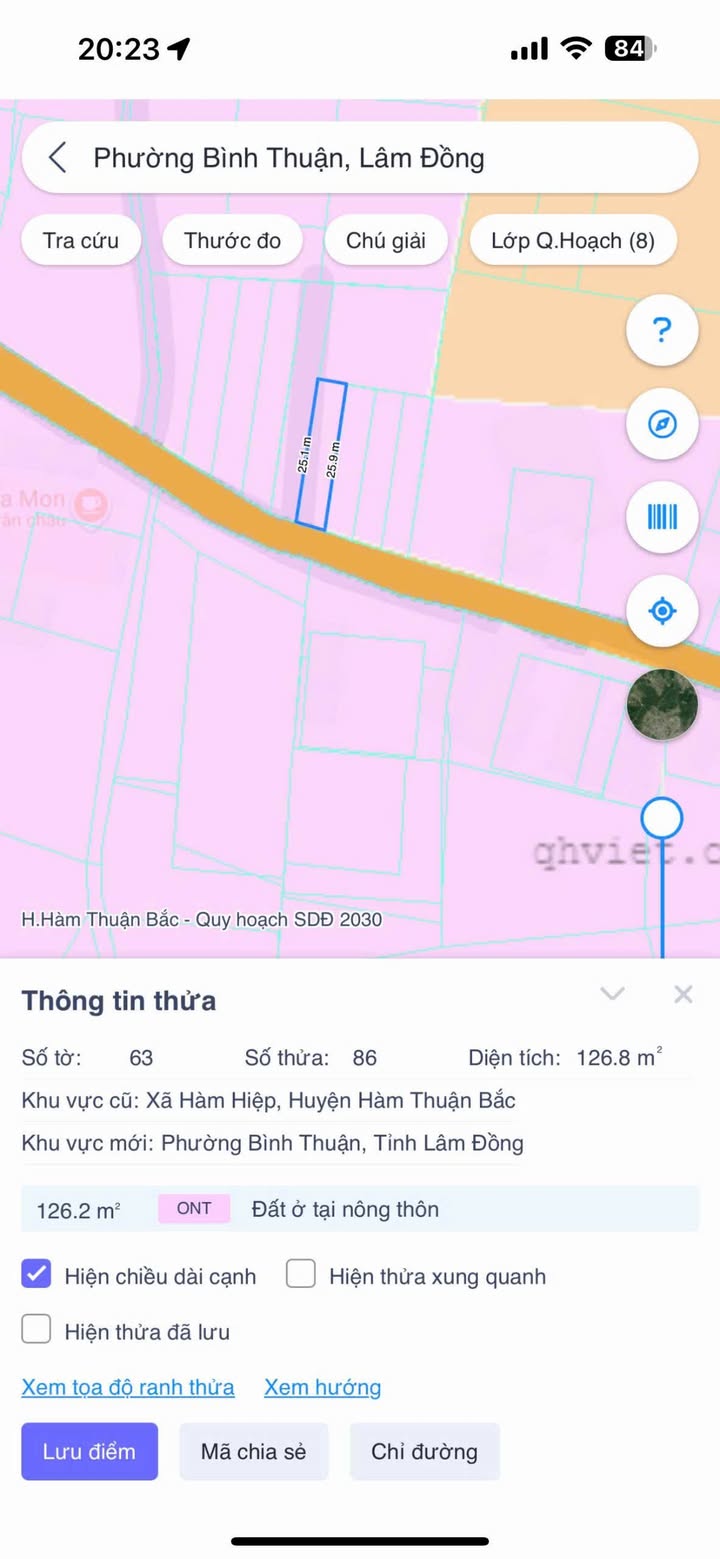
Task: Open the help question mark button
Action: coord(661,331)
